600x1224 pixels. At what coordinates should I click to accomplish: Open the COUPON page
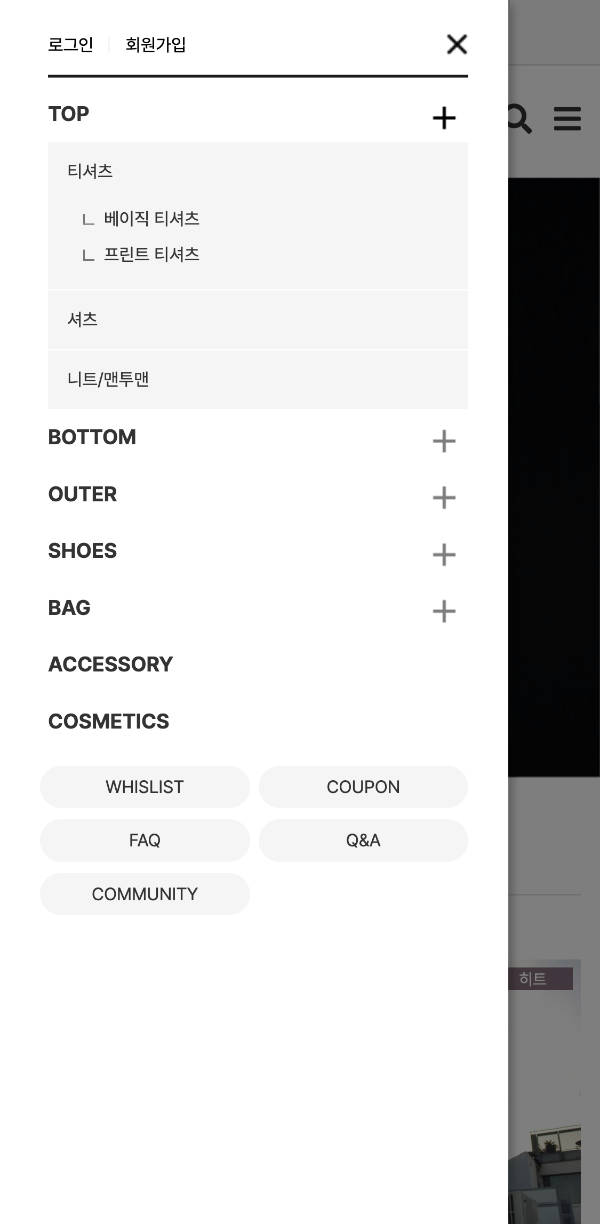[363, 787]
